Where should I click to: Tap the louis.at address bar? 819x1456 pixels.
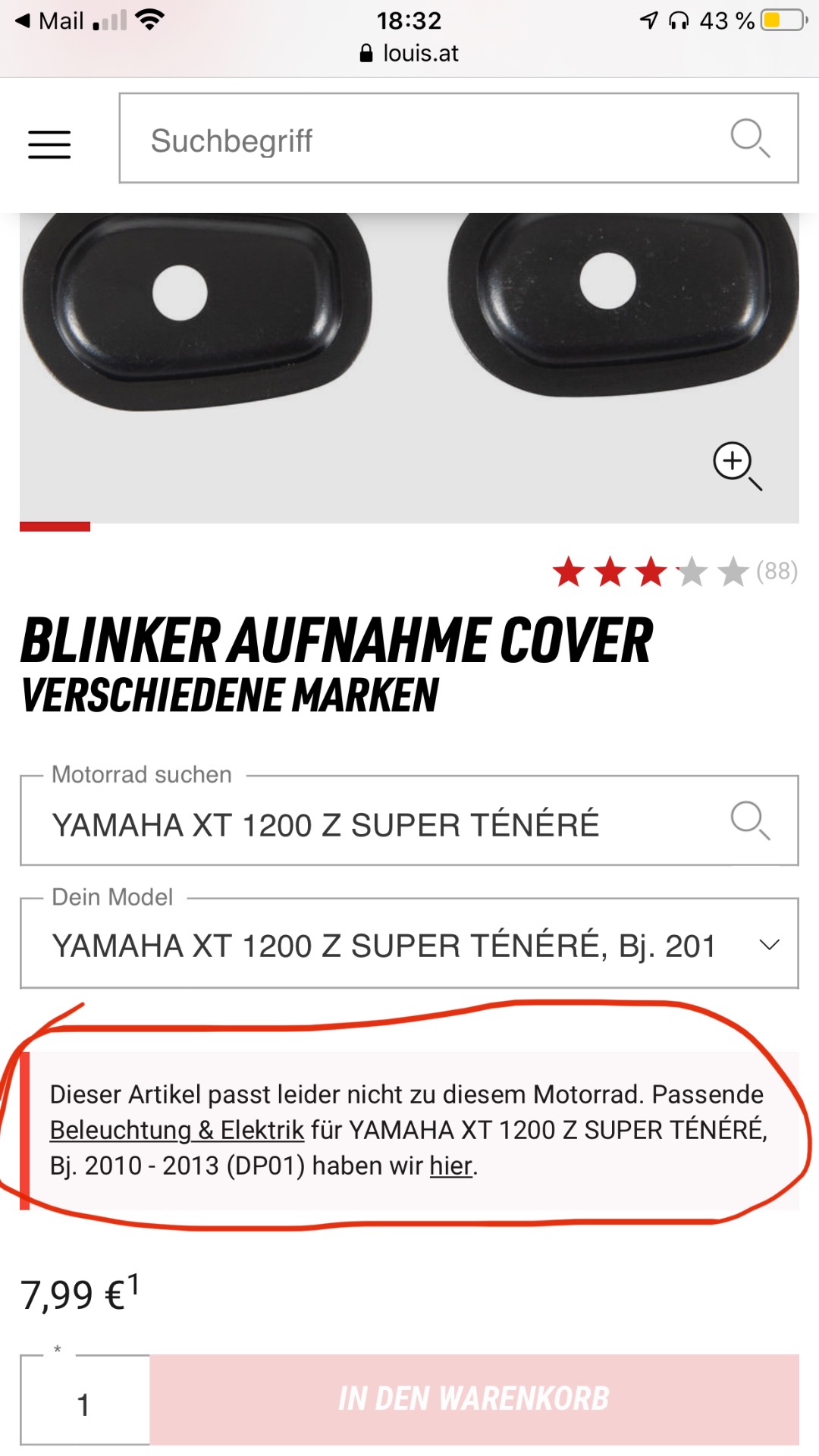[409, 53]
